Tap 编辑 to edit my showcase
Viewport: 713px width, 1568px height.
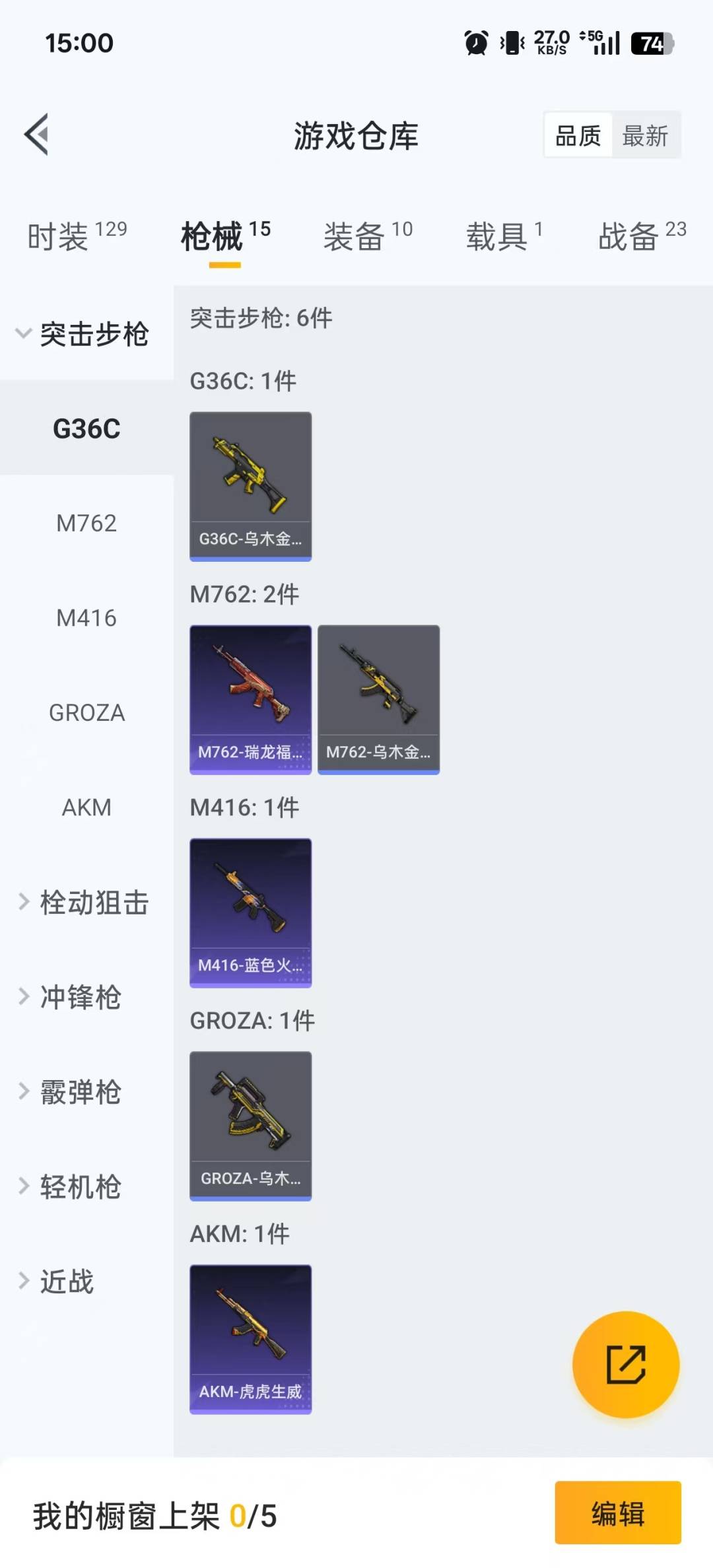click(617, 1513)
